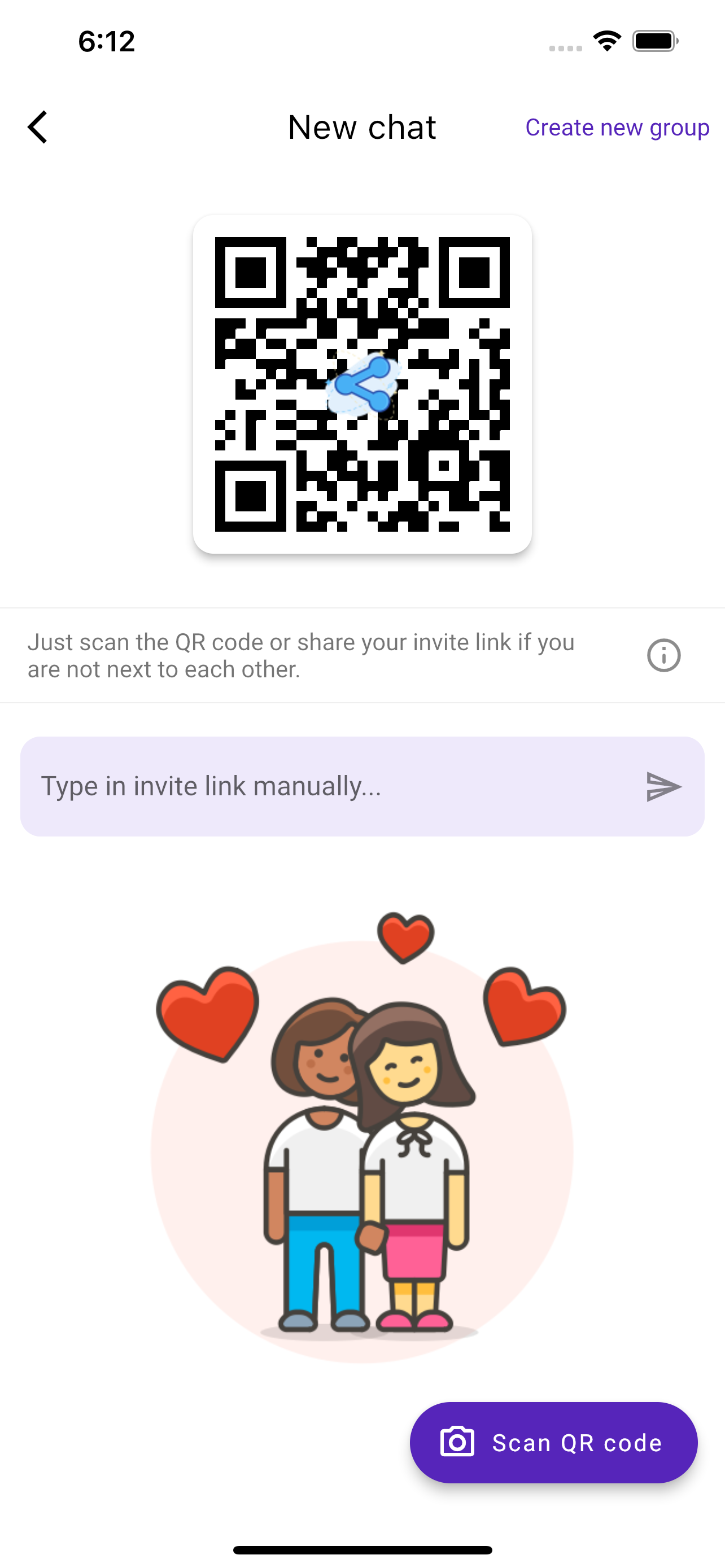Go back from New chat
This screenshot has height=1568, width=725.
(38, 127)
